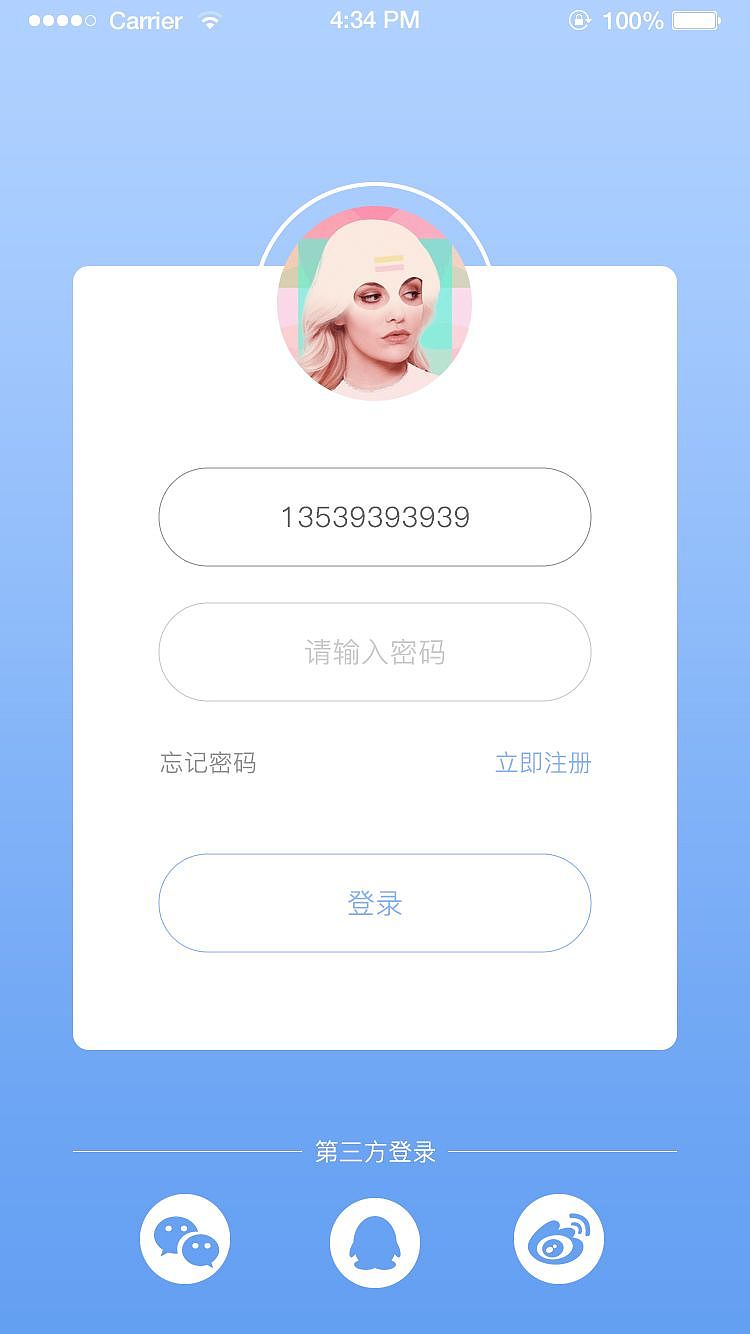
Task: Sign in with WeChat
Action: [x=185, y=1239]
